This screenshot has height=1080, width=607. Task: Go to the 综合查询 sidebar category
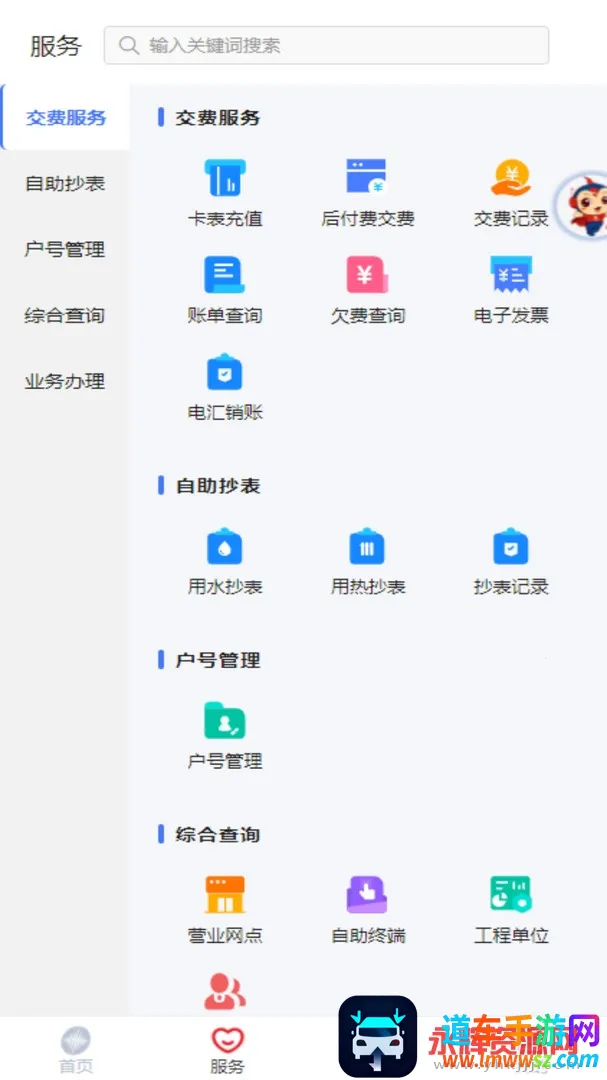click(x=65, y=316)
